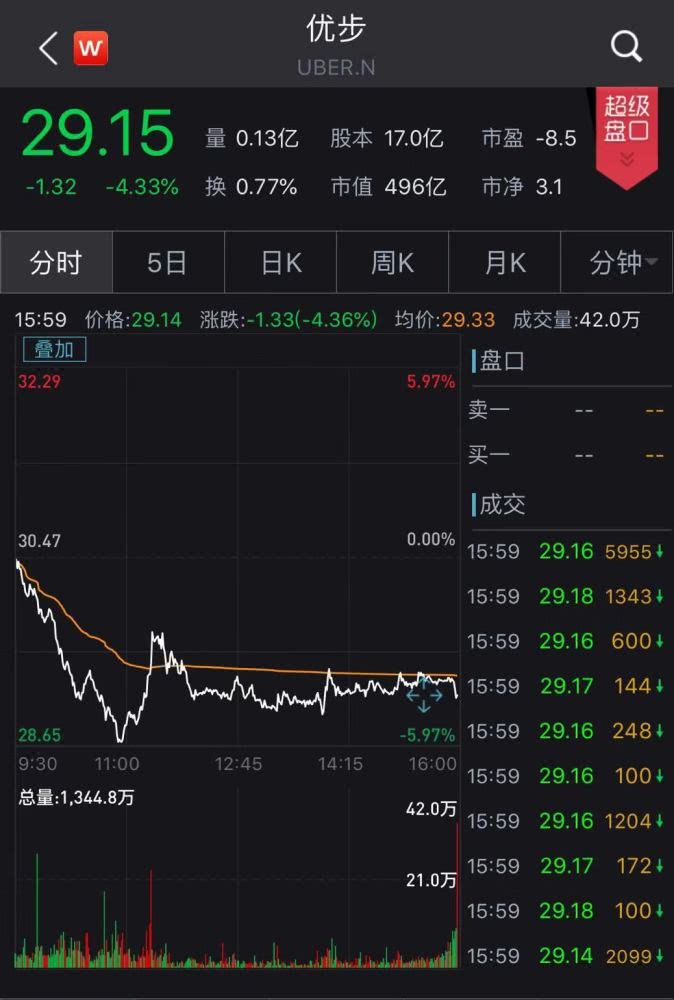Tap the crosshair expand icon on the chart

[424, 694]
